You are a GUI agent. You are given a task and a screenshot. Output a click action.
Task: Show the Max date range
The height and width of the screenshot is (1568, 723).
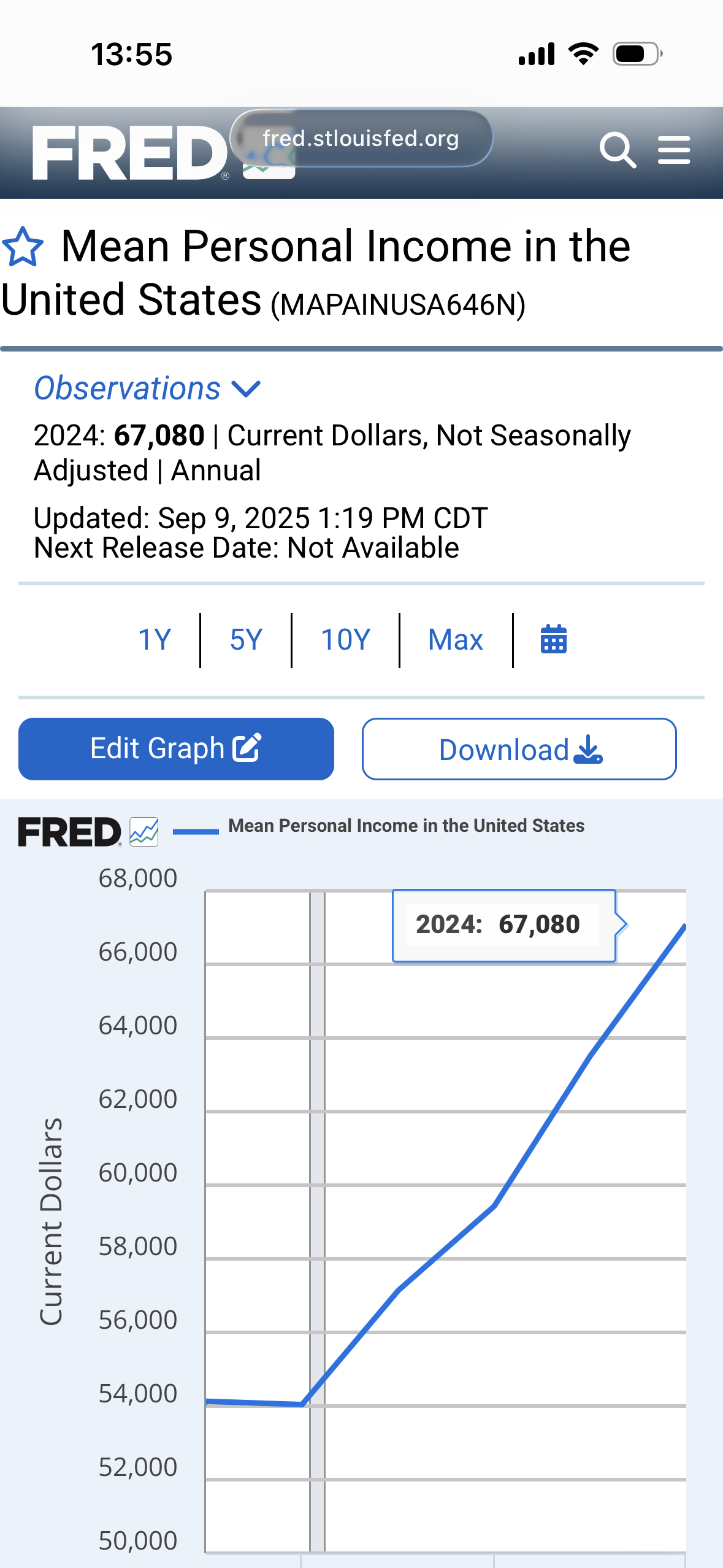click(456, 640)
